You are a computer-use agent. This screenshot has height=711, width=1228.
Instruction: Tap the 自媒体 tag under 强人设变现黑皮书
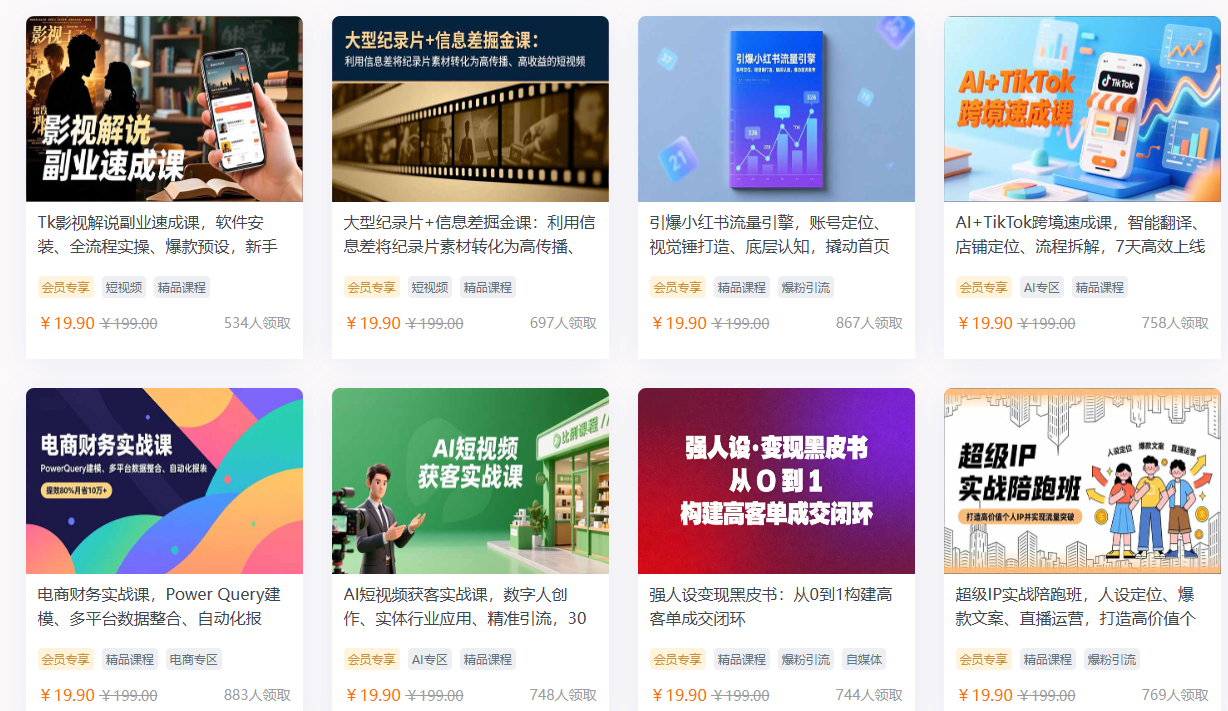pos(864,659)
